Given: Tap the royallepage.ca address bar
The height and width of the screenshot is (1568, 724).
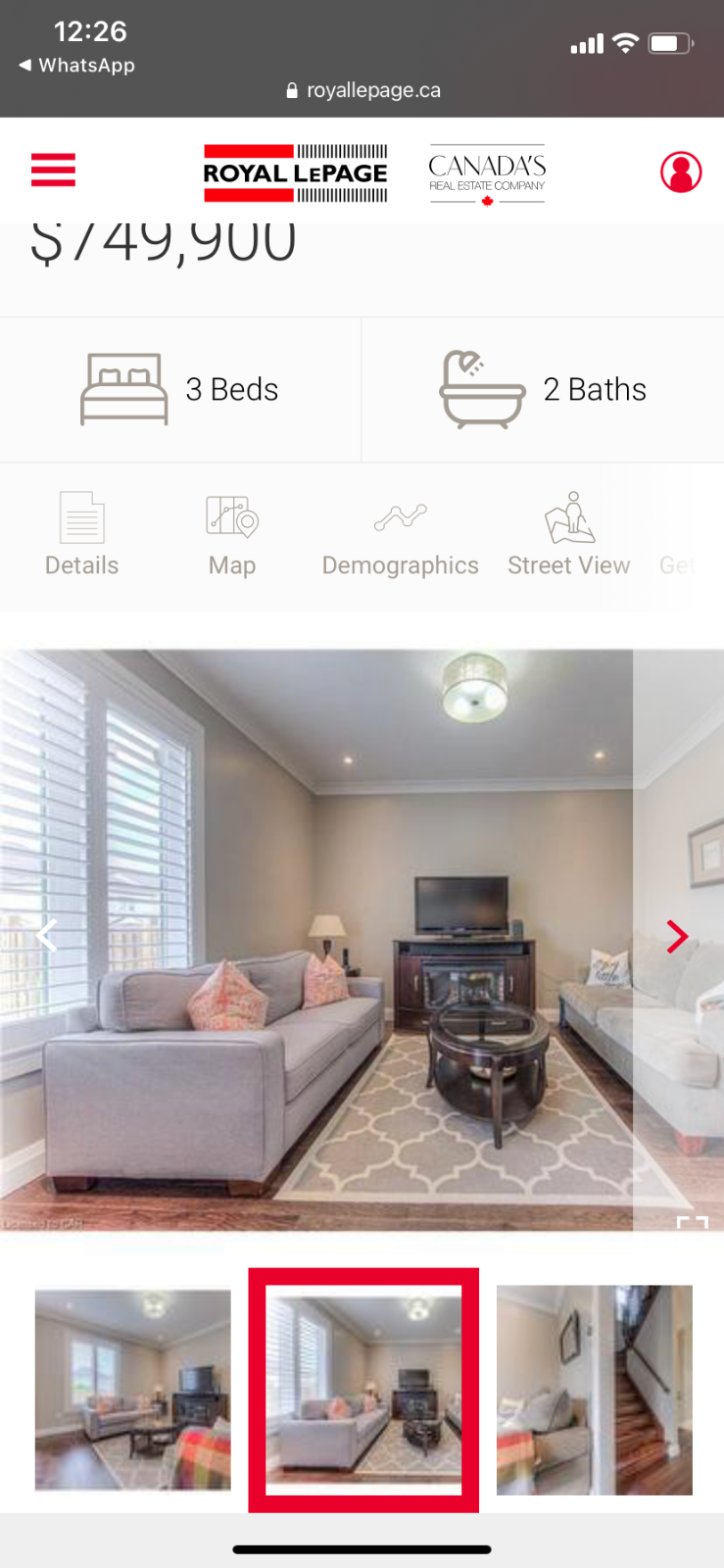Looking at the screenshot, I should (362, 90).
